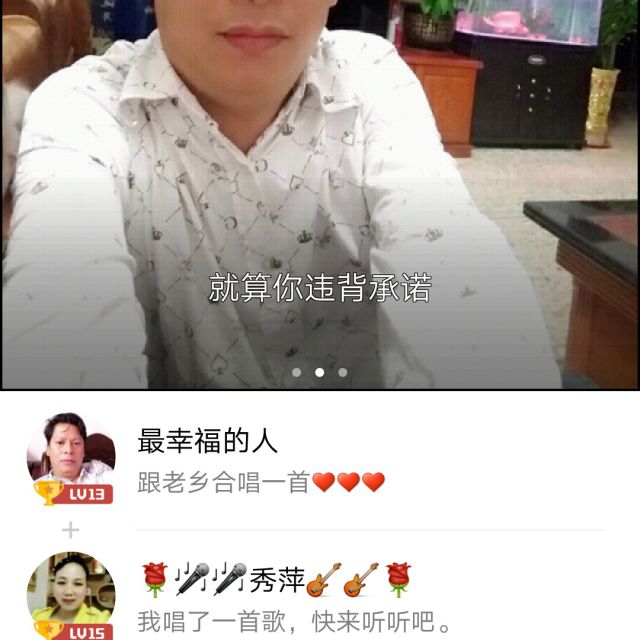Tap the username 最幸福的人
The height and width of the screenshot is (640, 640).
[208, 441]
